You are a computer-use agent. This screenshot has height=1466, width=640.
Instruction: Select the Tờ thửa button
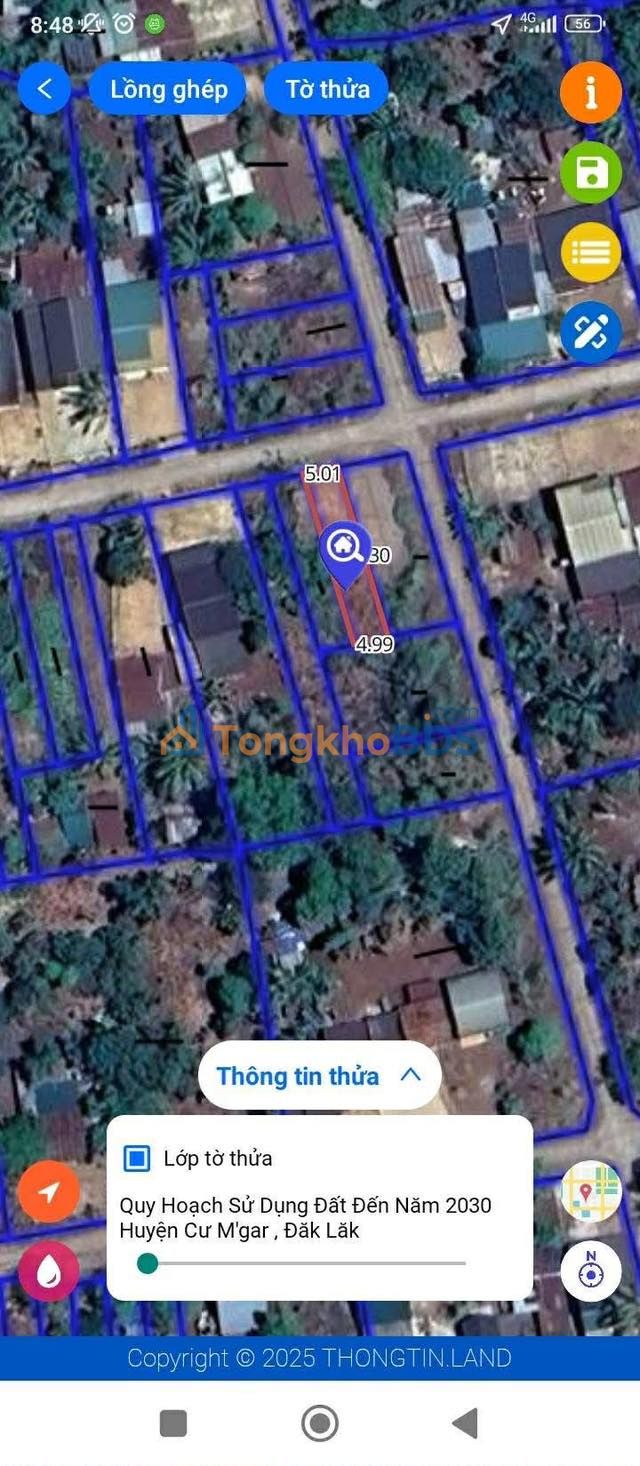click(327, 89)
